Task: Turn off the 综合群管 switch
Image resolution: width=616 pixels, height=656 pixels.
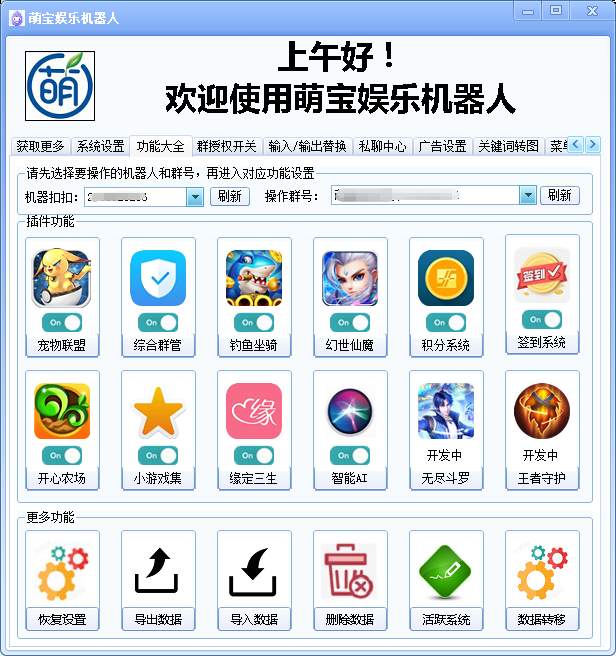Action: (x=157, y=323)
